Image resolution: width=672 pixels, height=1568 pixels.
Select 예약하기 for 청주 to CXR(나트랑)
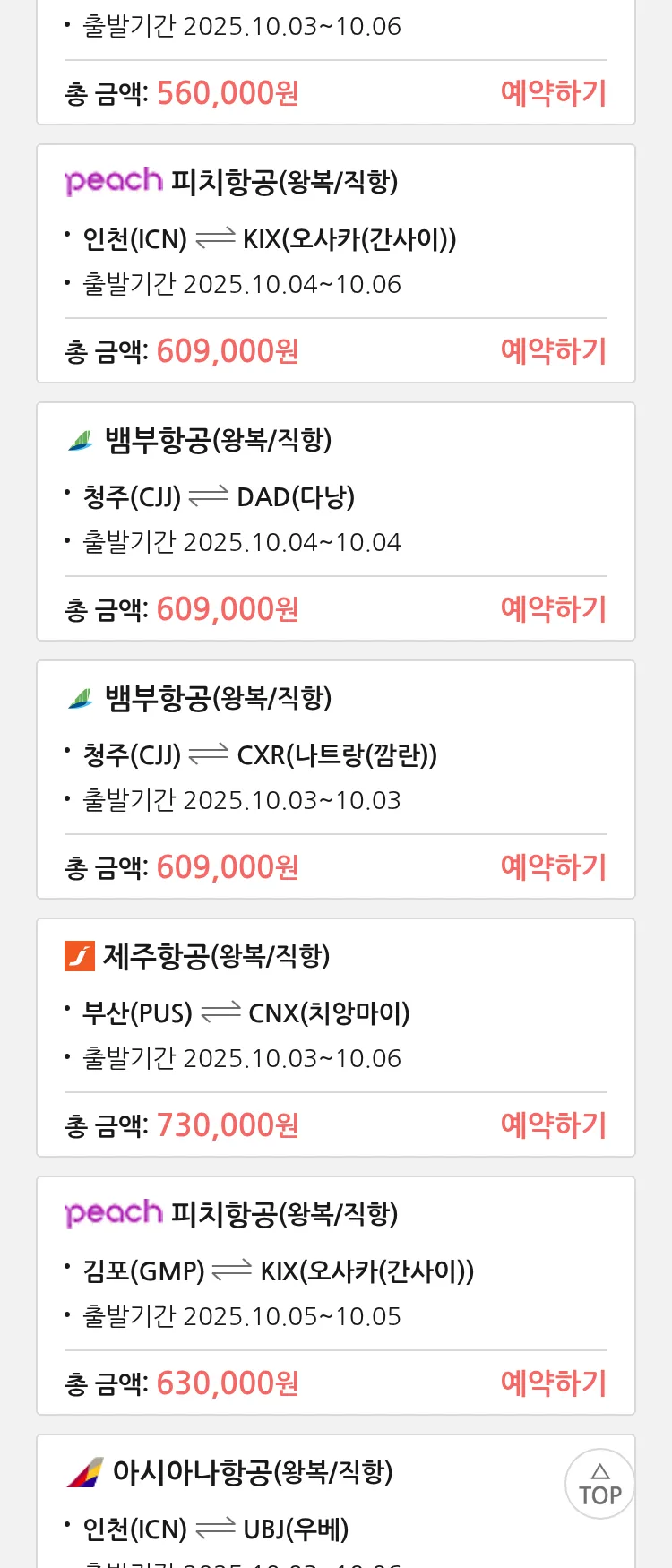click(553, 867)
